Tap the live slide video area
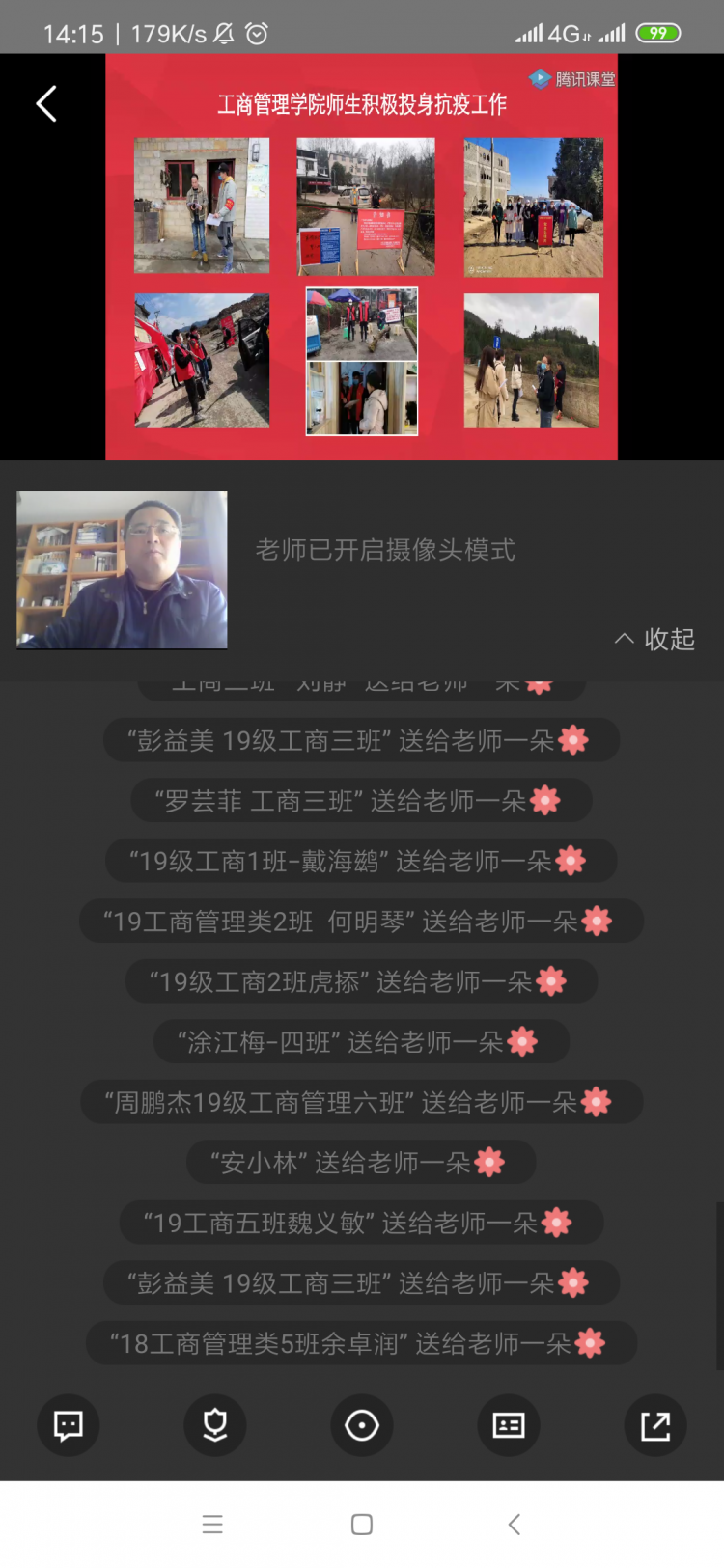 pos(361,257)
